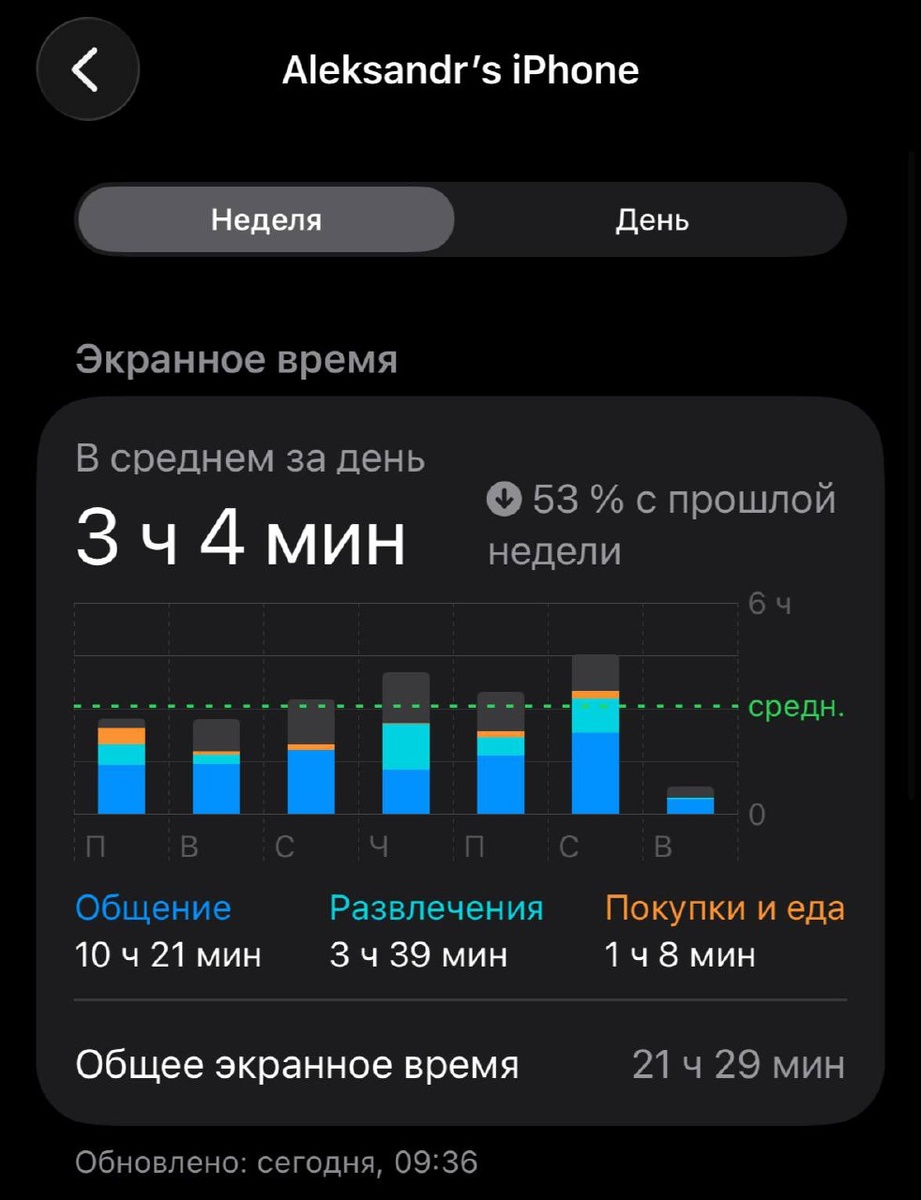Tap the back chevron arrow
The image size is (921, 1200).
88,69
